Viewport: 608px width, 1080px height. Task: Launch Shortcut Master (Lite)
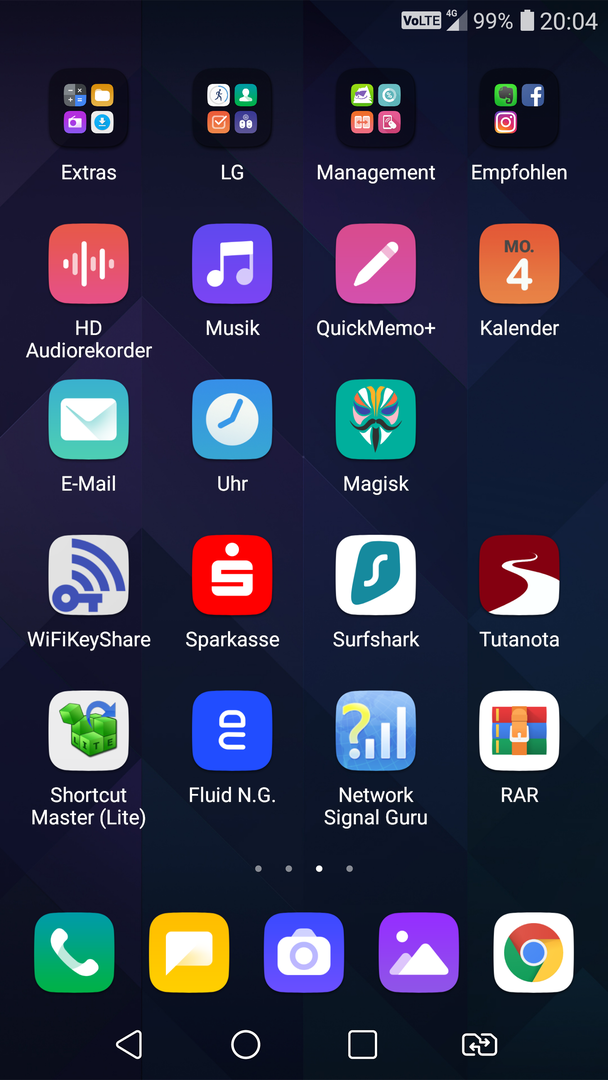point(89,731)
